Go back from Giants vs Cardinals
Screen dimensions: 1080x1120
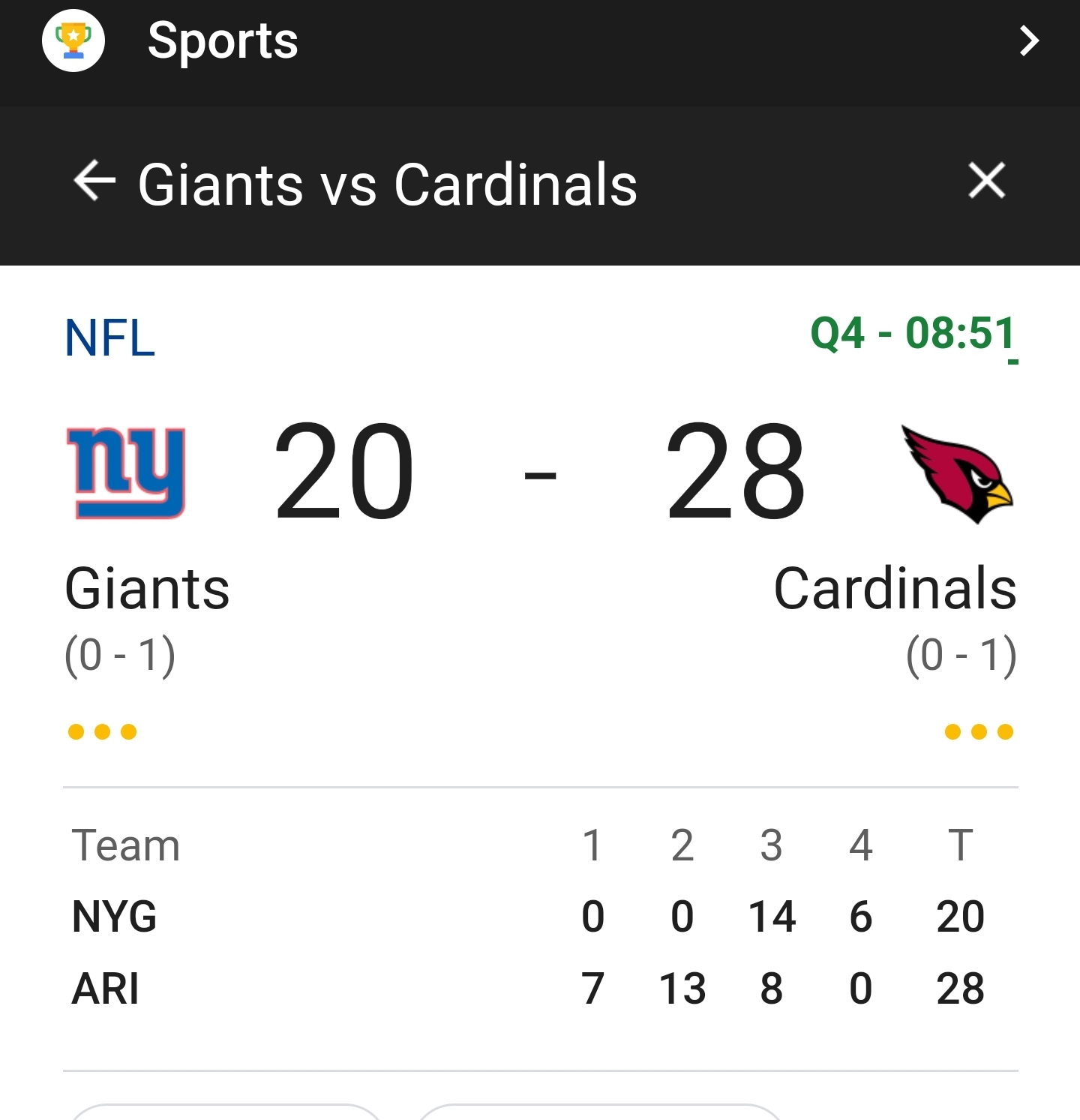(x=94, y=182)
